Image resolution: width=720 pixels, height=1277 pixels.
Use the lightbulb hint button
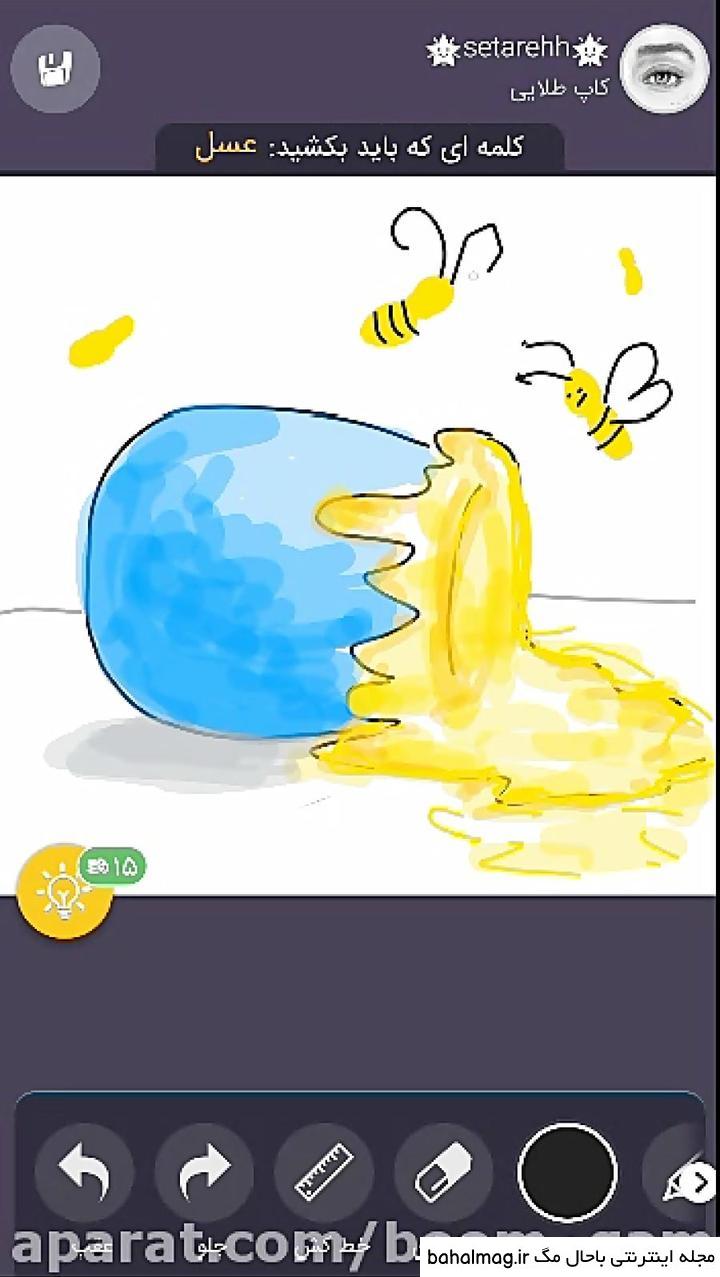(64, 890)
